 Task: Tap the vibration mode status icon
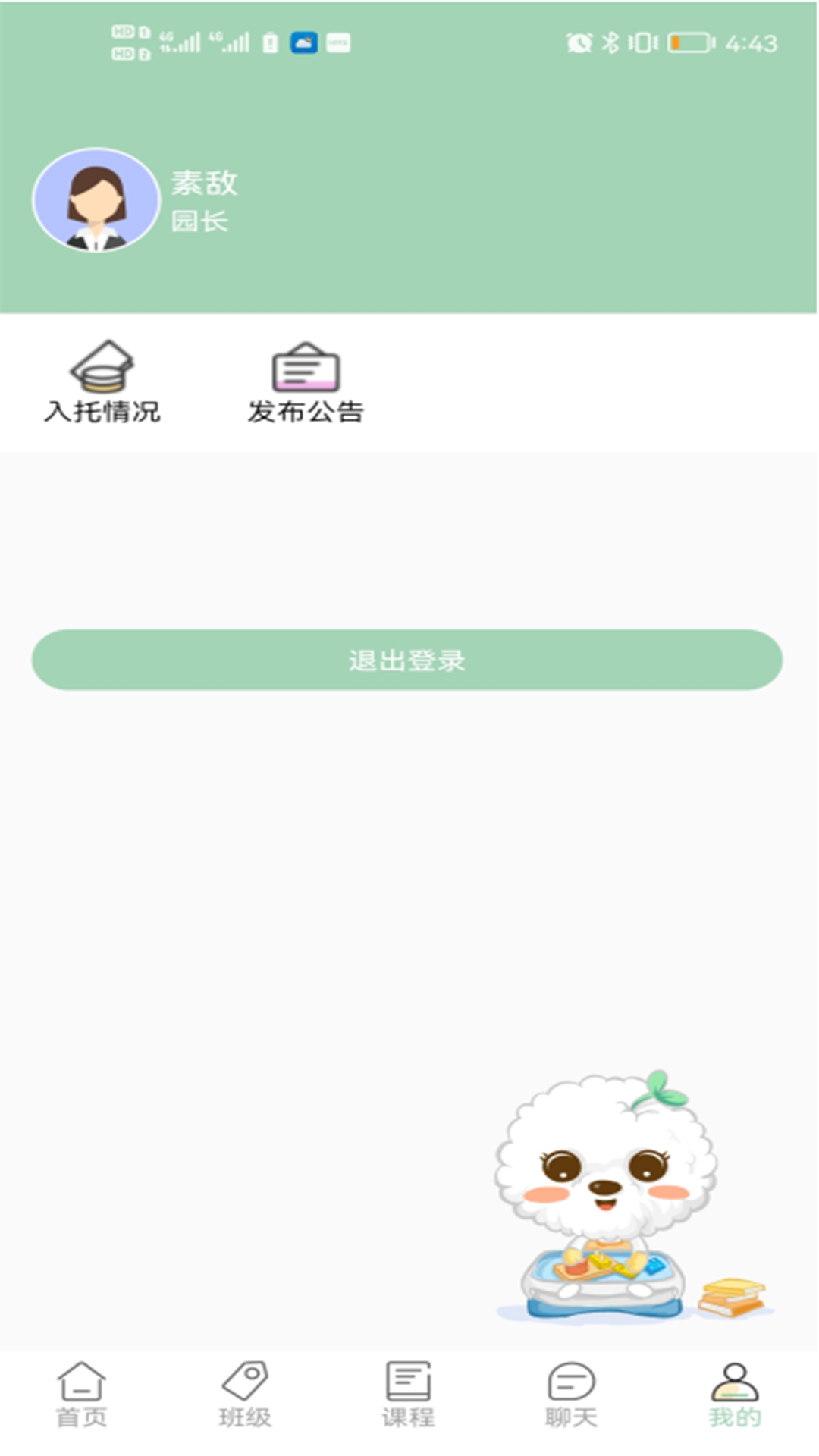click(639, 43)
